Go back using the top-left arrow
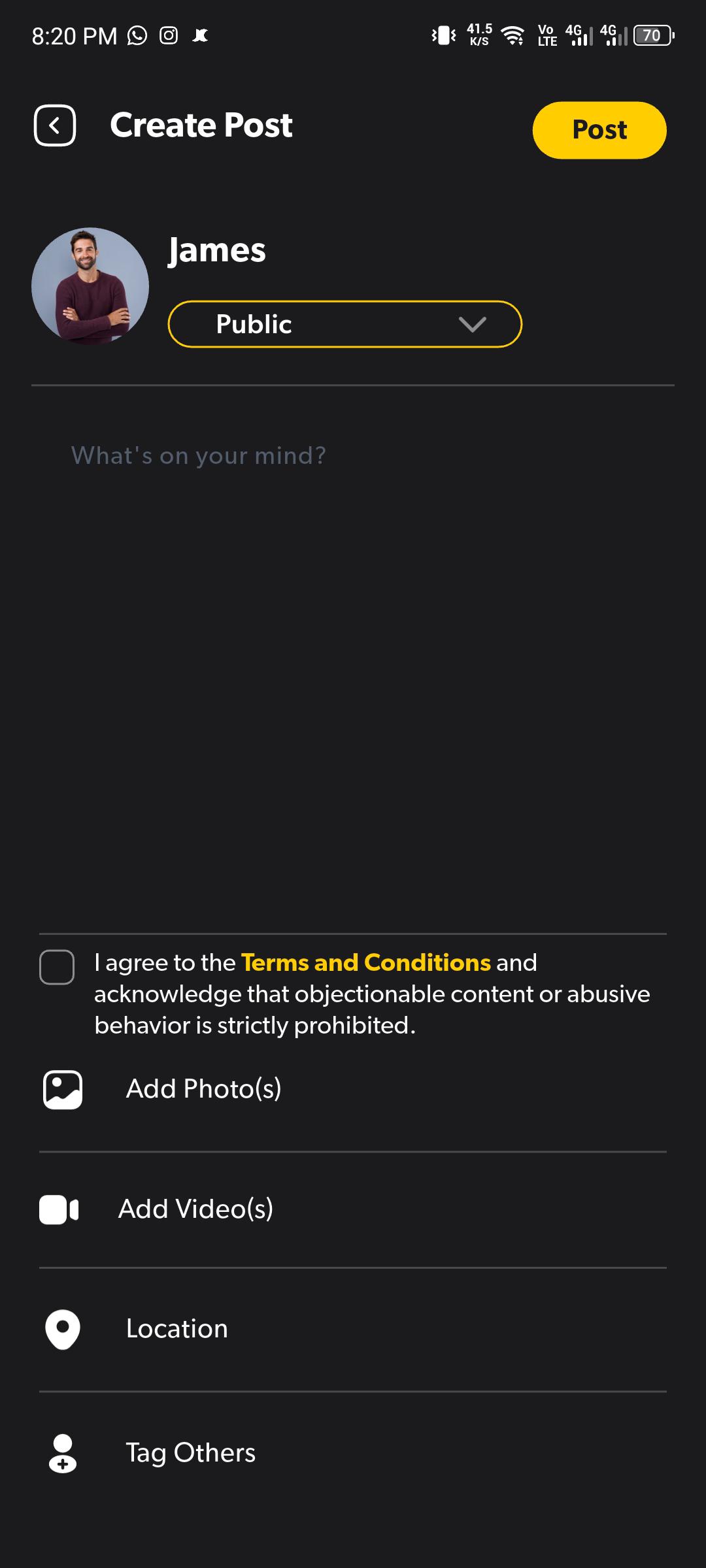The image size is (706, 1568). click(x=55, y=125)
